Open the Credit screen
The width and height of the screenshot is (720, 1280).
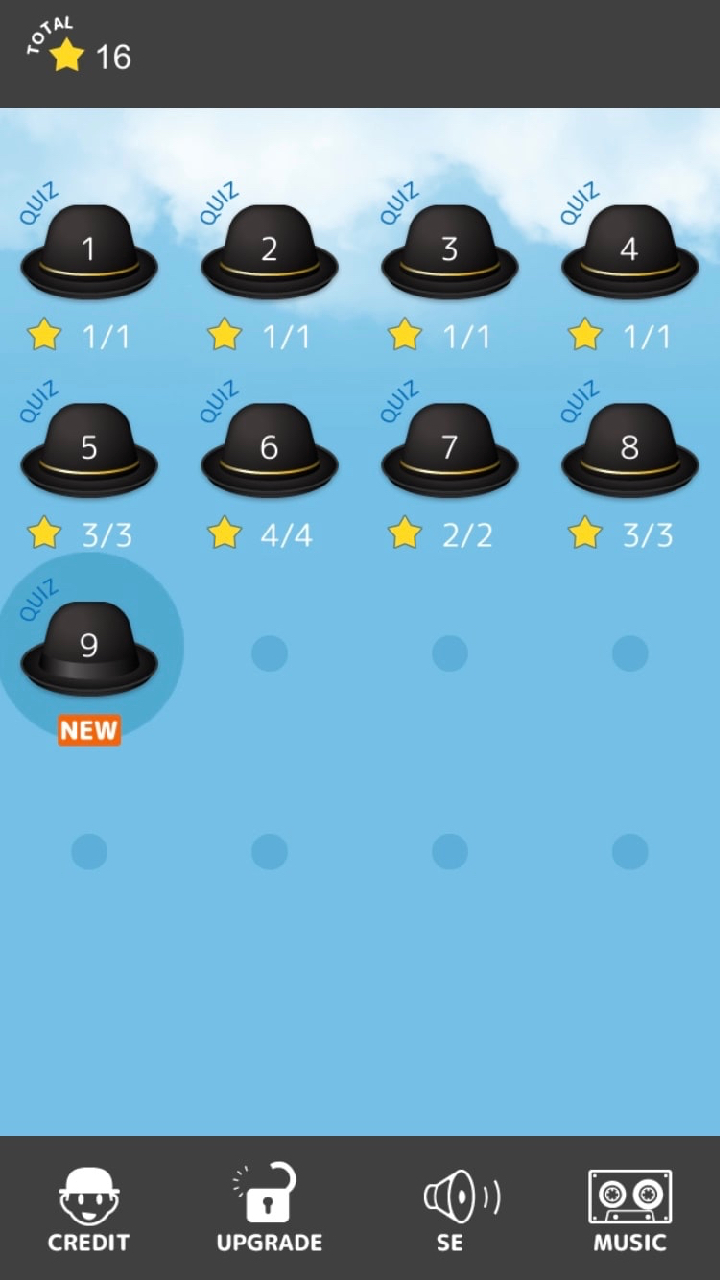89,1208
